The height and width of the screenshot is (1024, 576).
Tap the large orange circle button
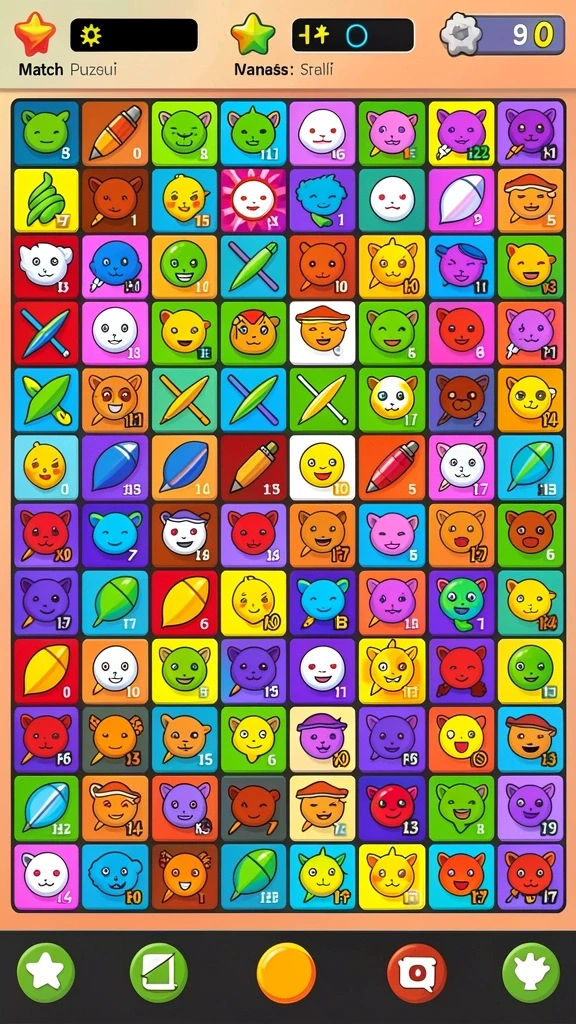coord(286,972)
